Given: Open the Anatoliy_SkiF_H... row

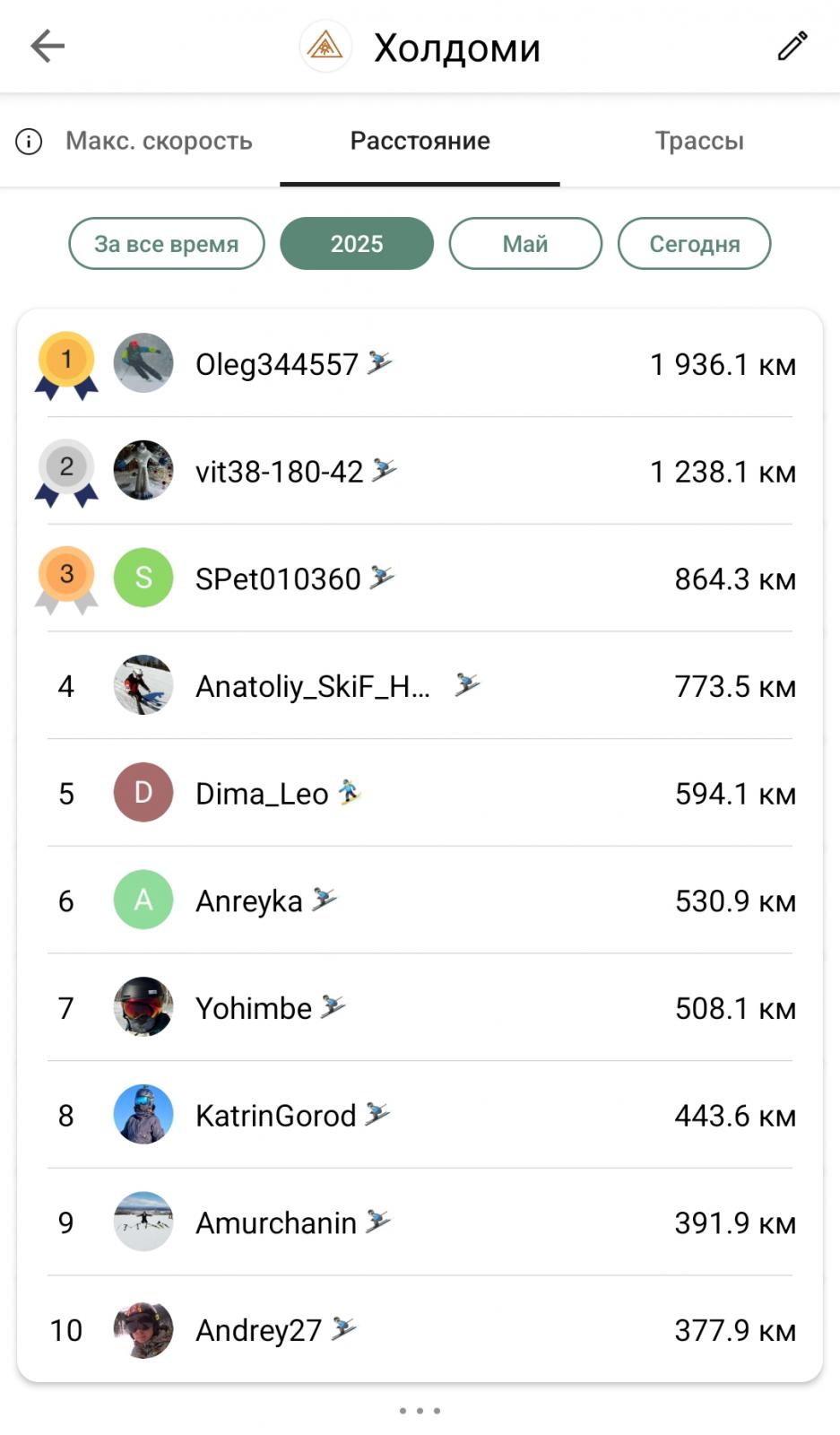Looking at the screenshot, I should [x=420, y=685].
